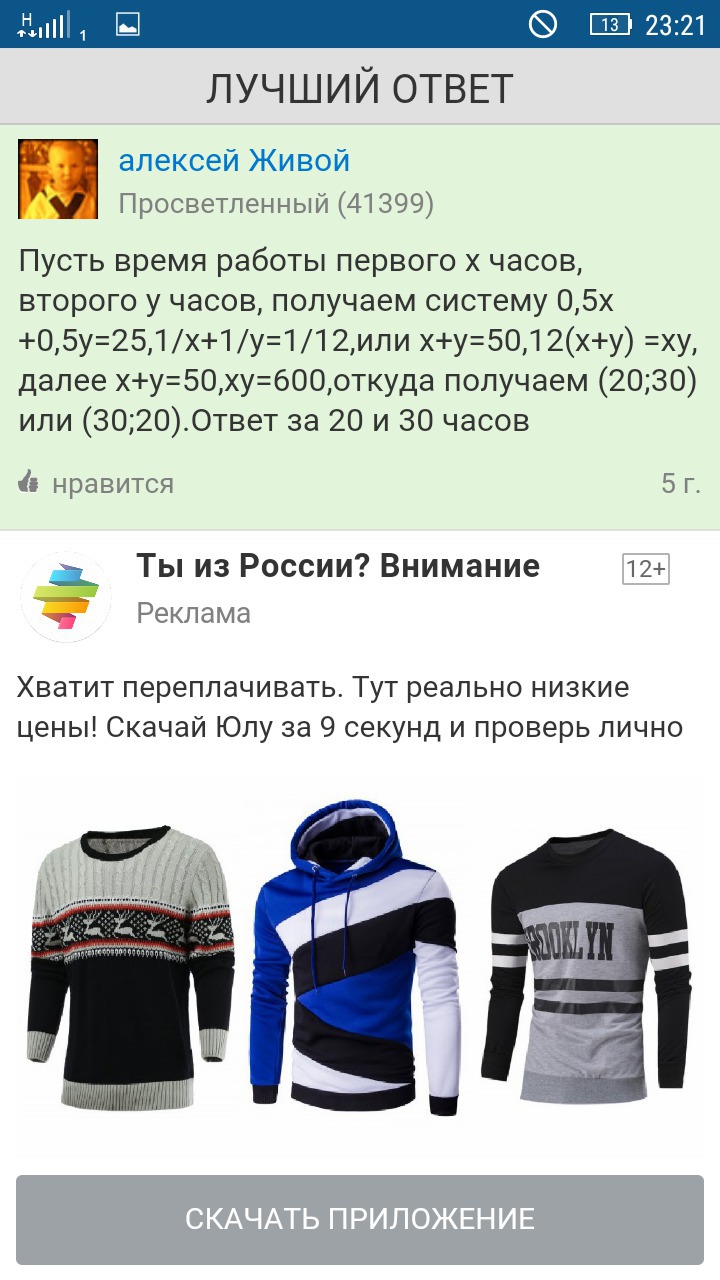
Task: Tap the СКАЧАТЬ ПРИЛОЖЕНИЕ button
Action: (x=360, y=1219)
